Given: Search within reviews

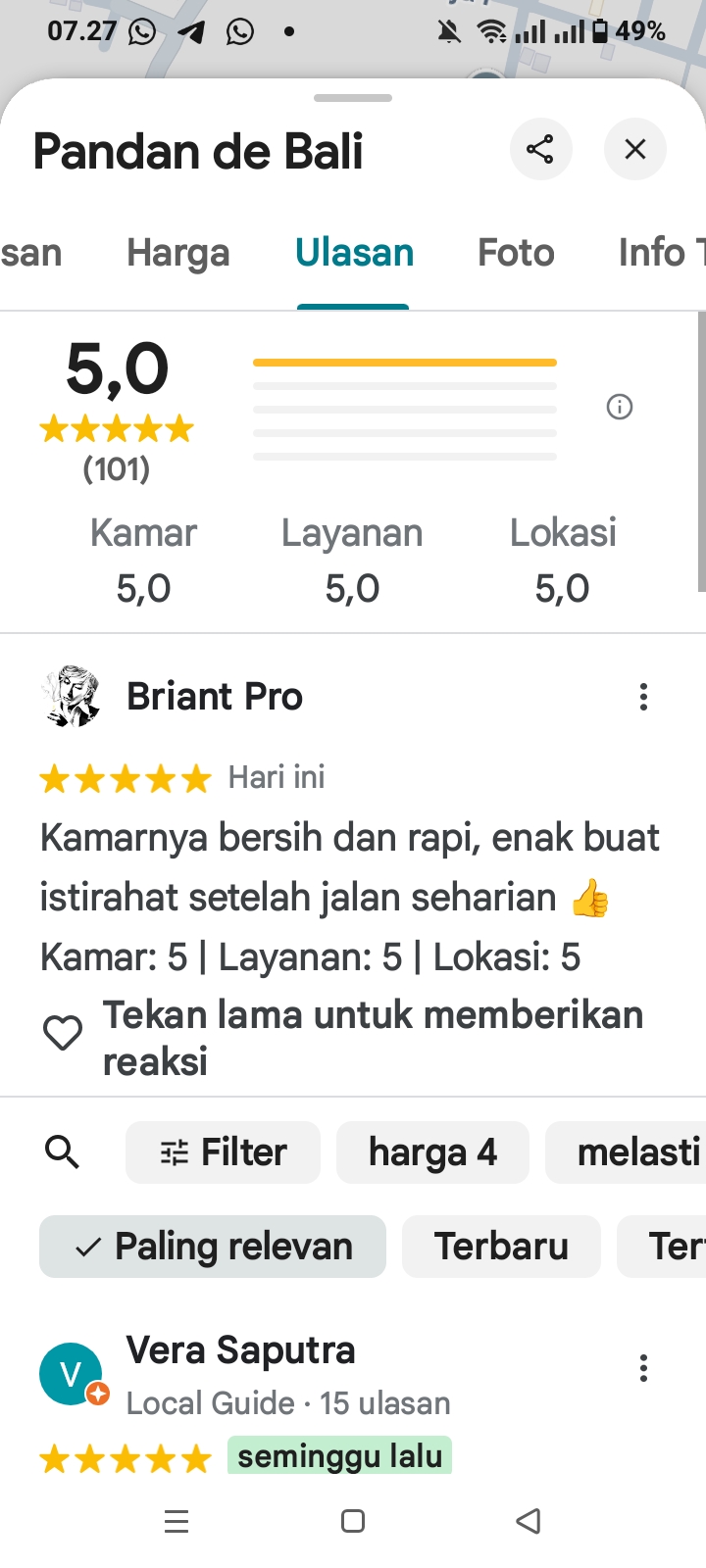Looking at the screenshot, I should click(x=63, y=1152).
